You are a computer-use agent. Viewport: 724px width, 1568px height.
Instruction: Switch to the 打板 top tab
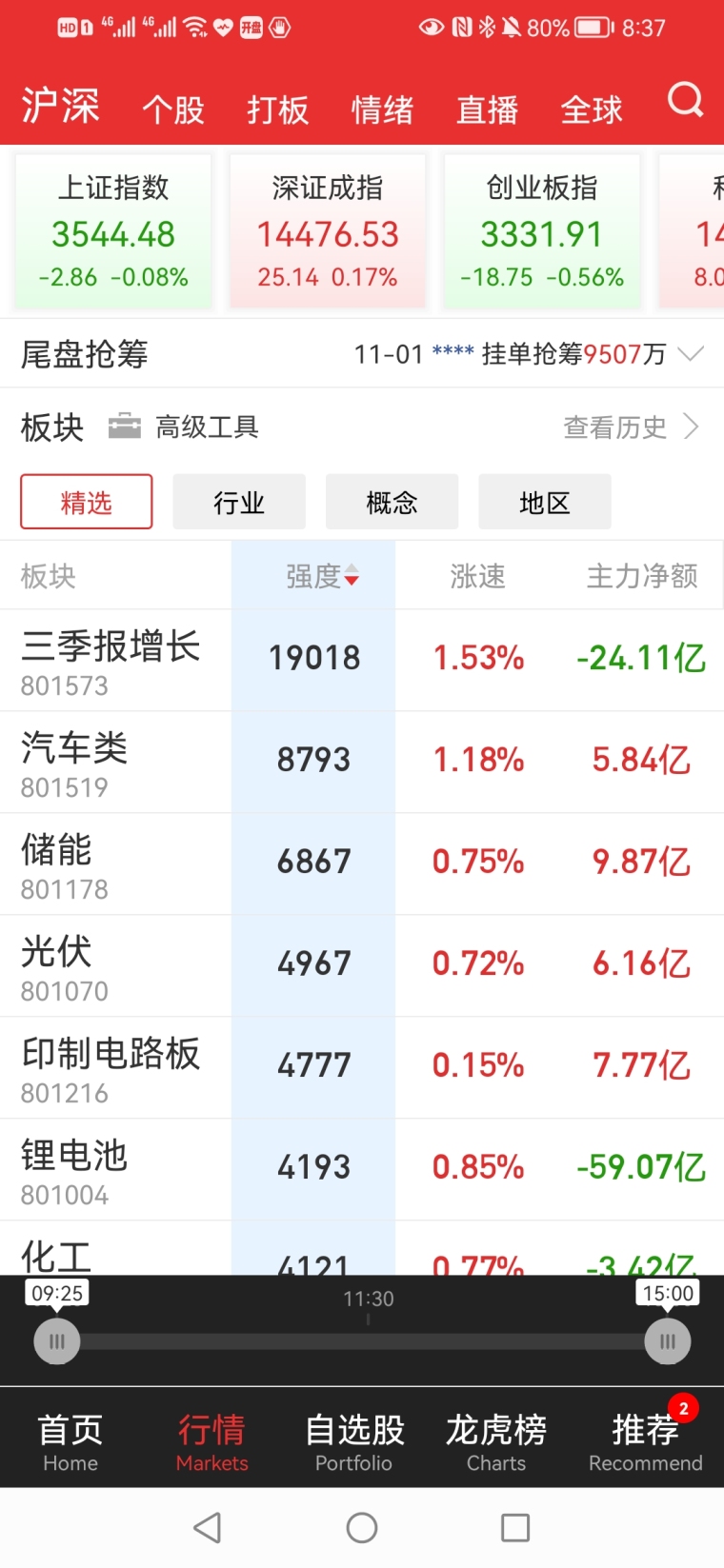click(278, 109)
